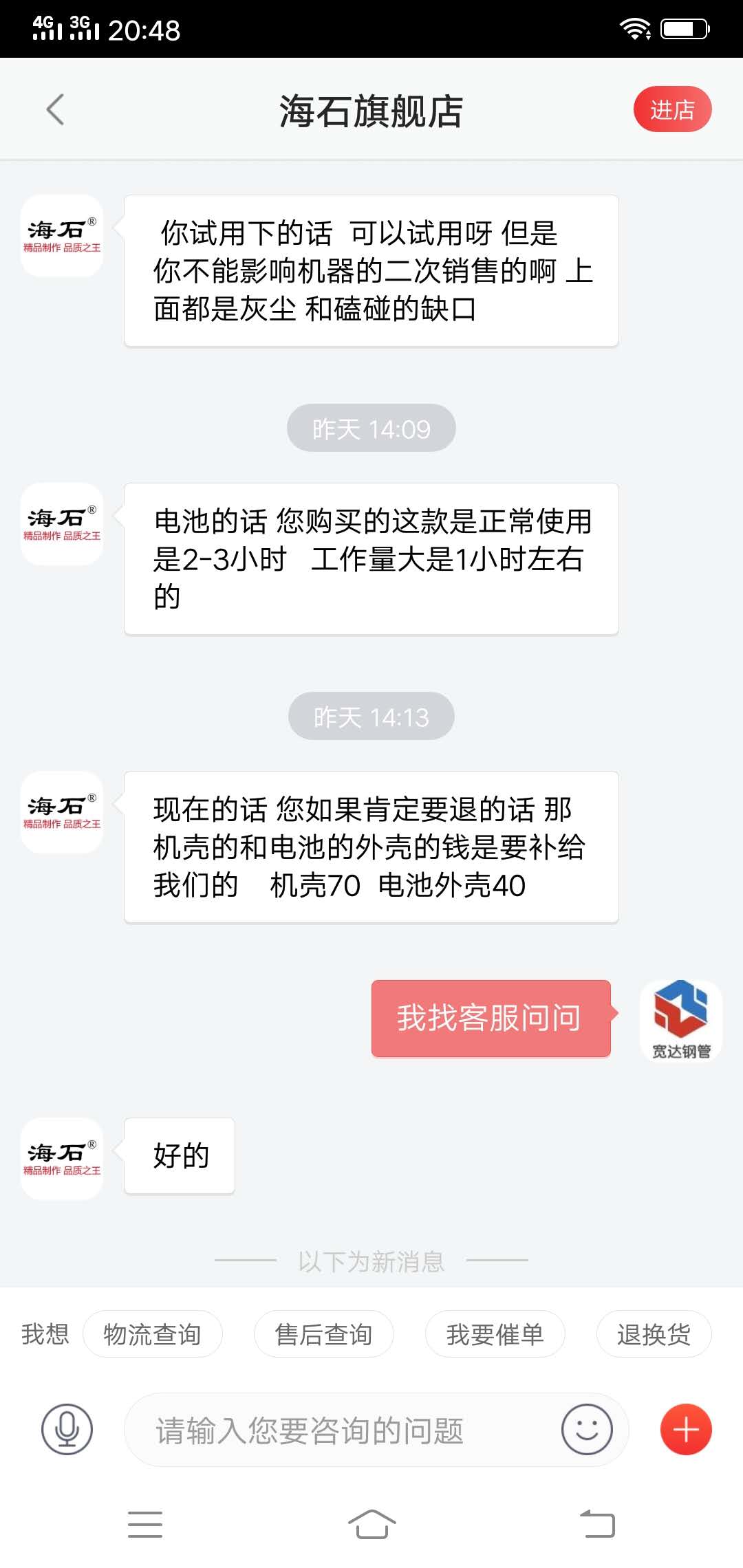This screenshot has width=743, height=1568.
Task: Choose the 售后查询 chip
Action: (323, 1334)
